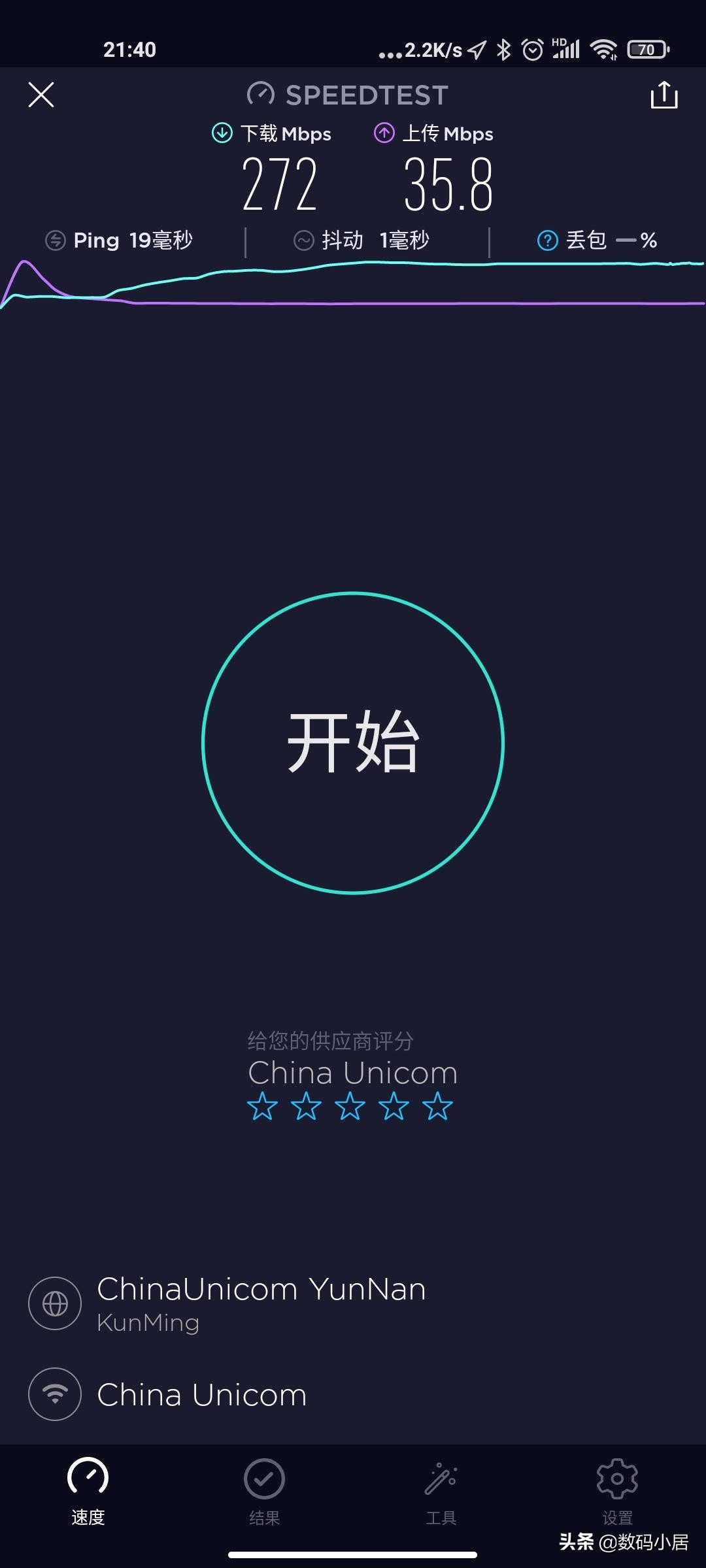
Task: Close Speedtest with the X at top left
Action: click(x=42, y=94)
